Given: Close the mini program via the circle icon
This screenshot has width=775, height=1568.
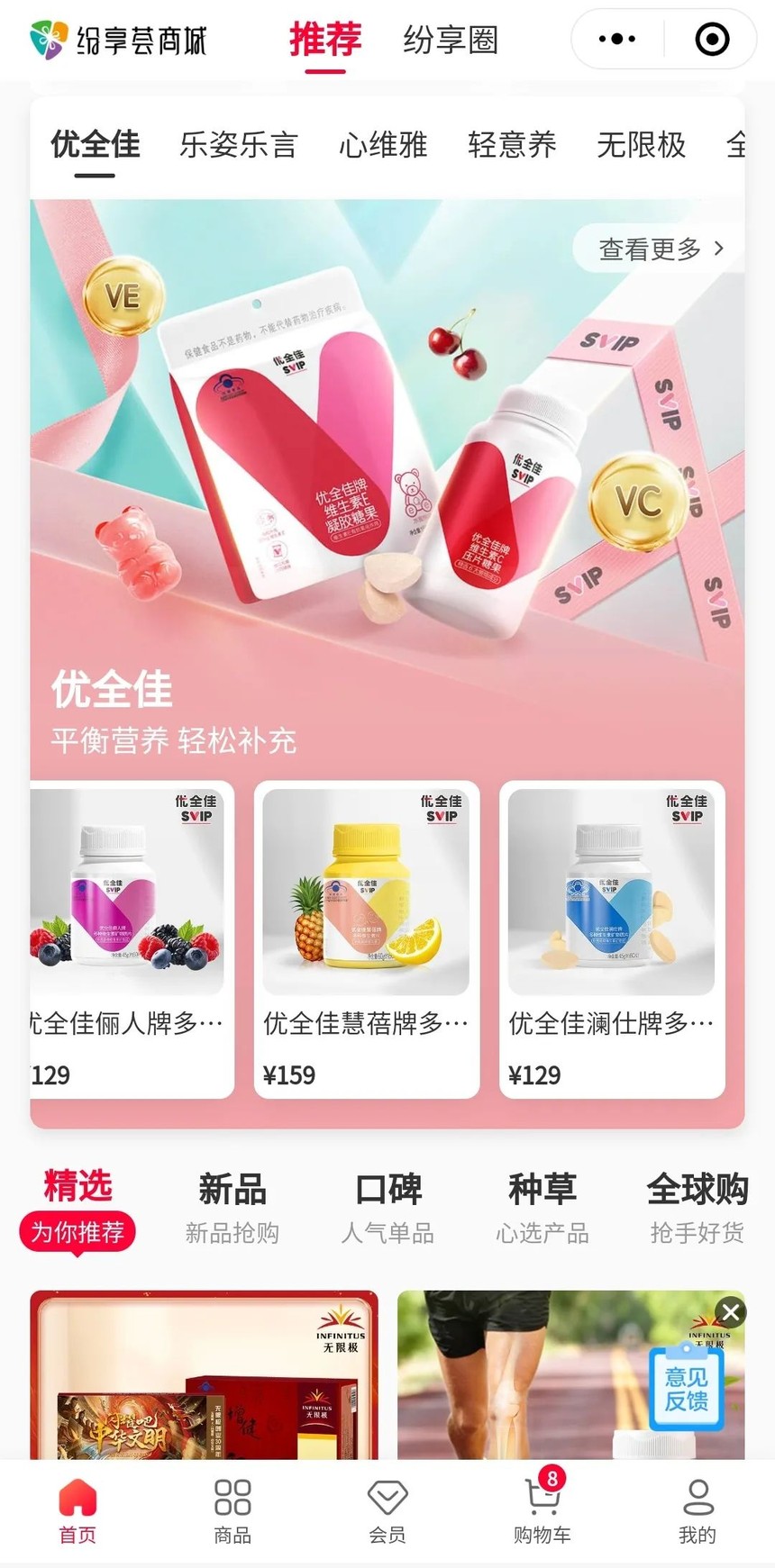Looking at the screenshot, I should [x=712, y=40].
